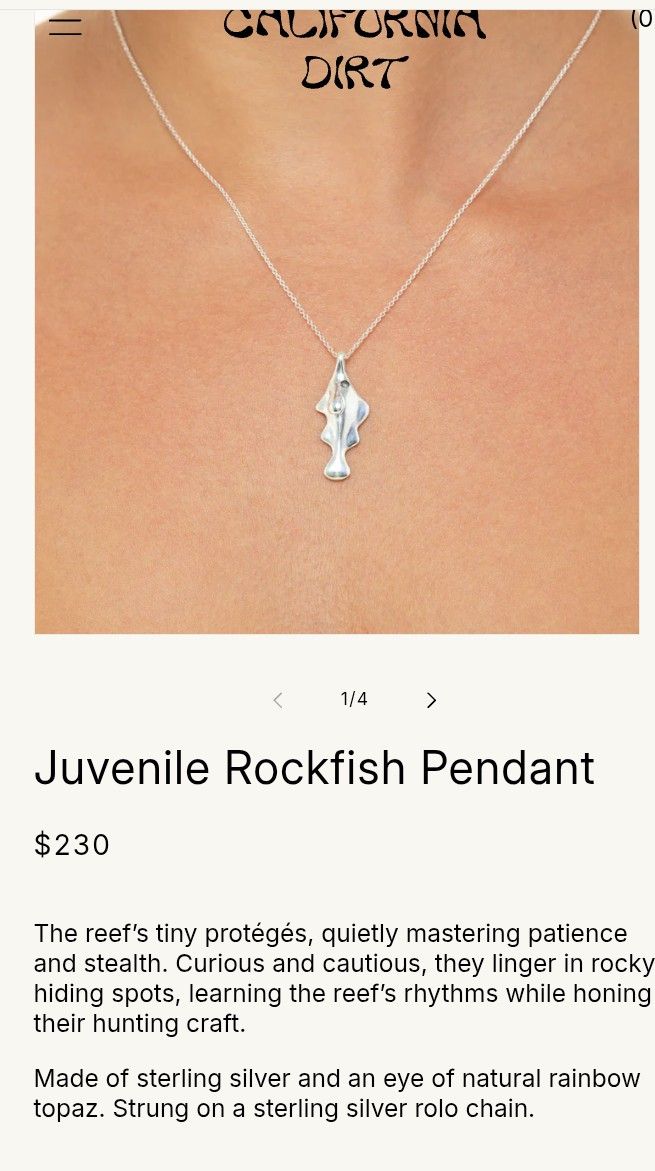Open the shopping cart

coord(642,19)
